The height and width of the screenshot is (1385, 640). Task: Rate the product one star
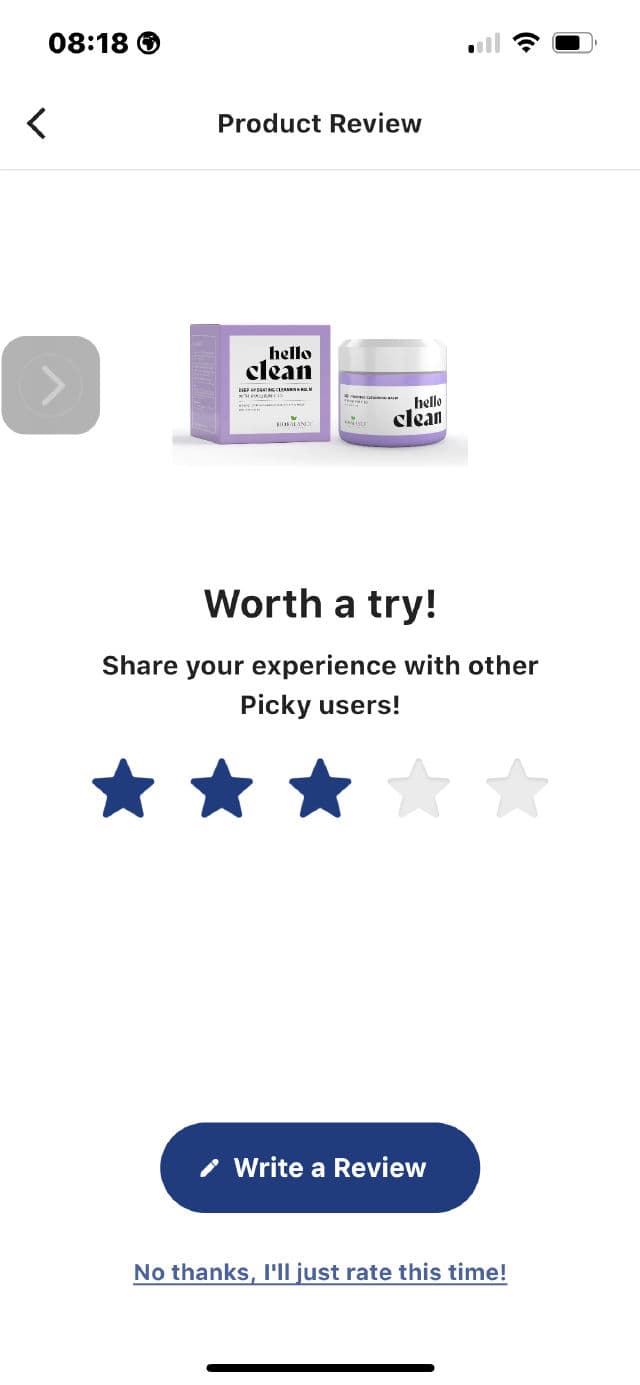tap(123, 788)
